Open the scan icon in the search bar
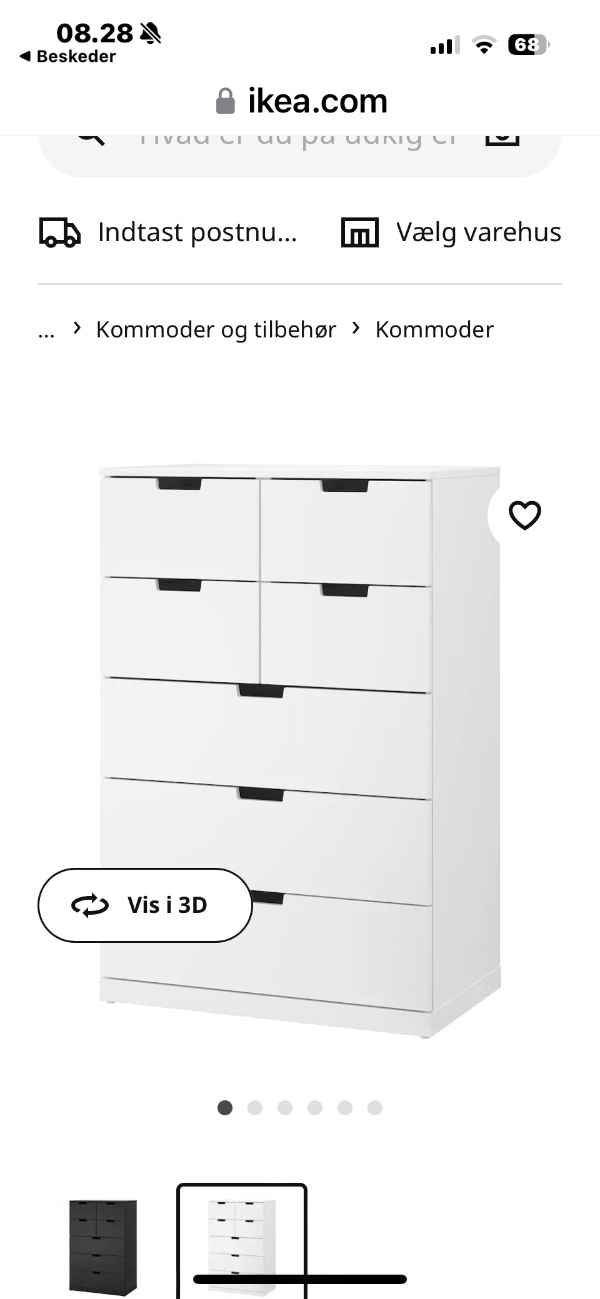Screen dimensions: 600x1299 (503, 139)
